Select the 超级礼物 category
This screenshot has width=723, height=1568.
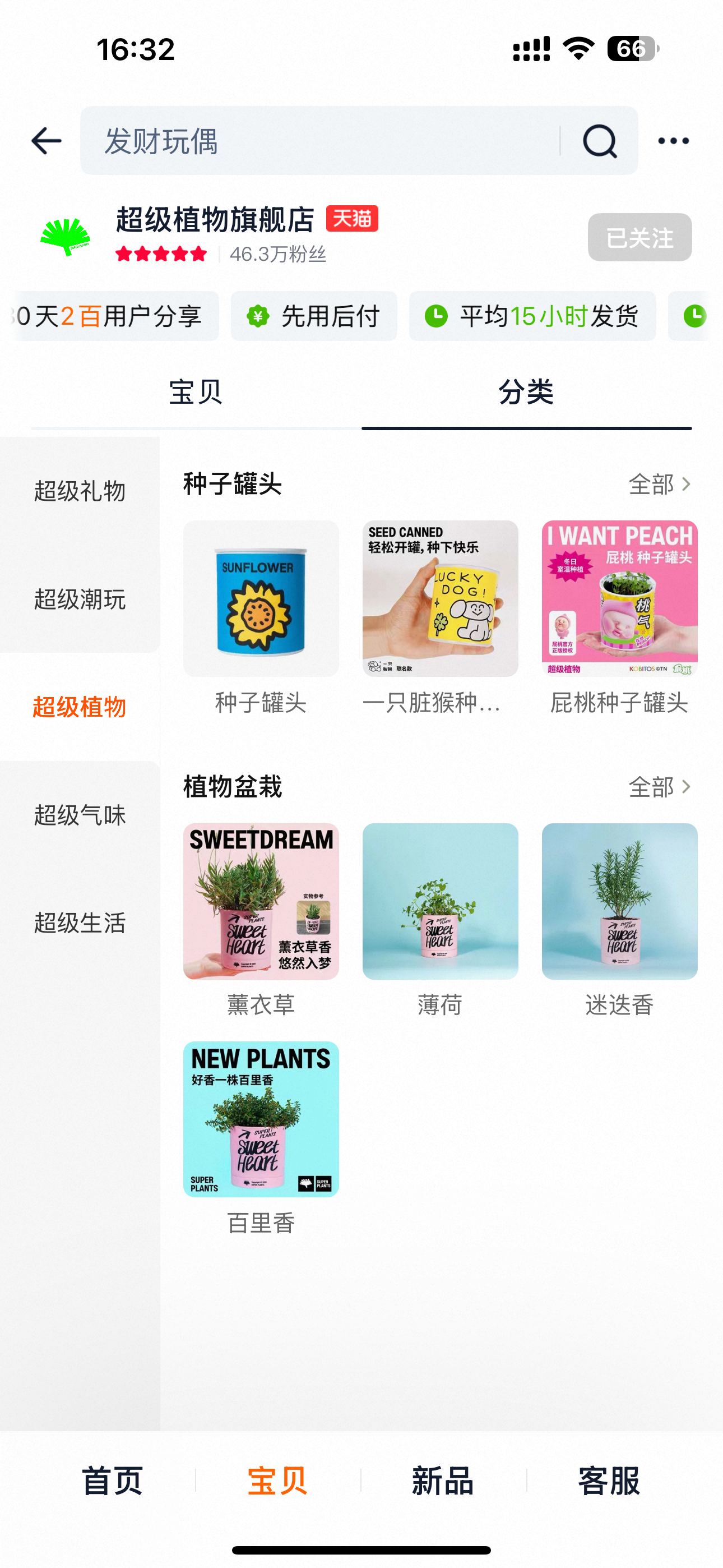tap(80, 491)
